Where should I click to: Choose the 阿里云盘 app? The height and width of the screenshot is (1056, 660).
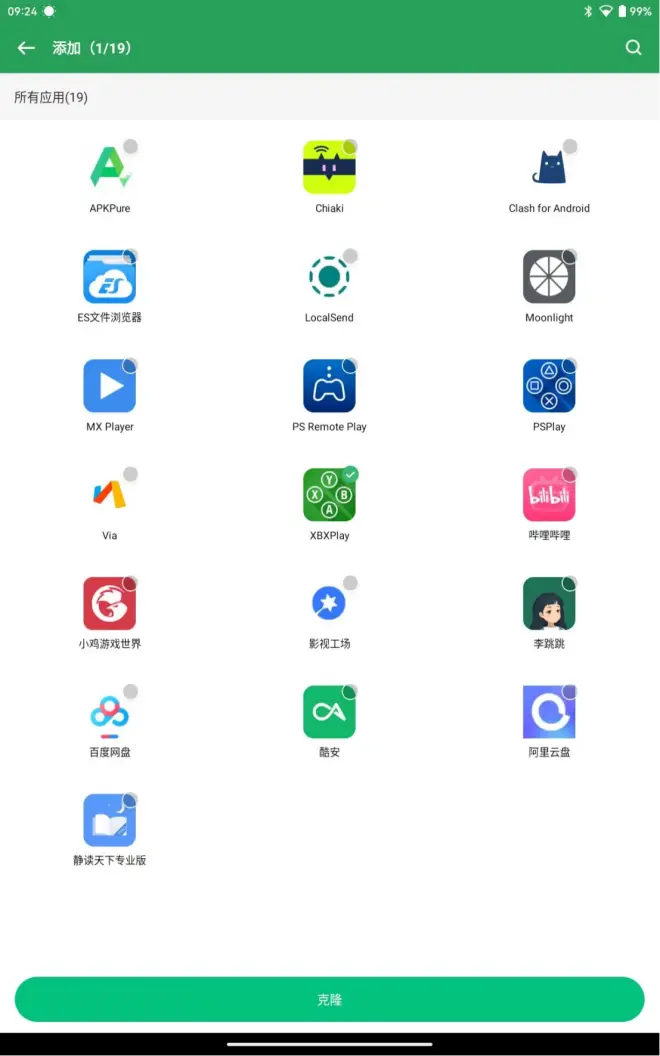pos(549,712)
